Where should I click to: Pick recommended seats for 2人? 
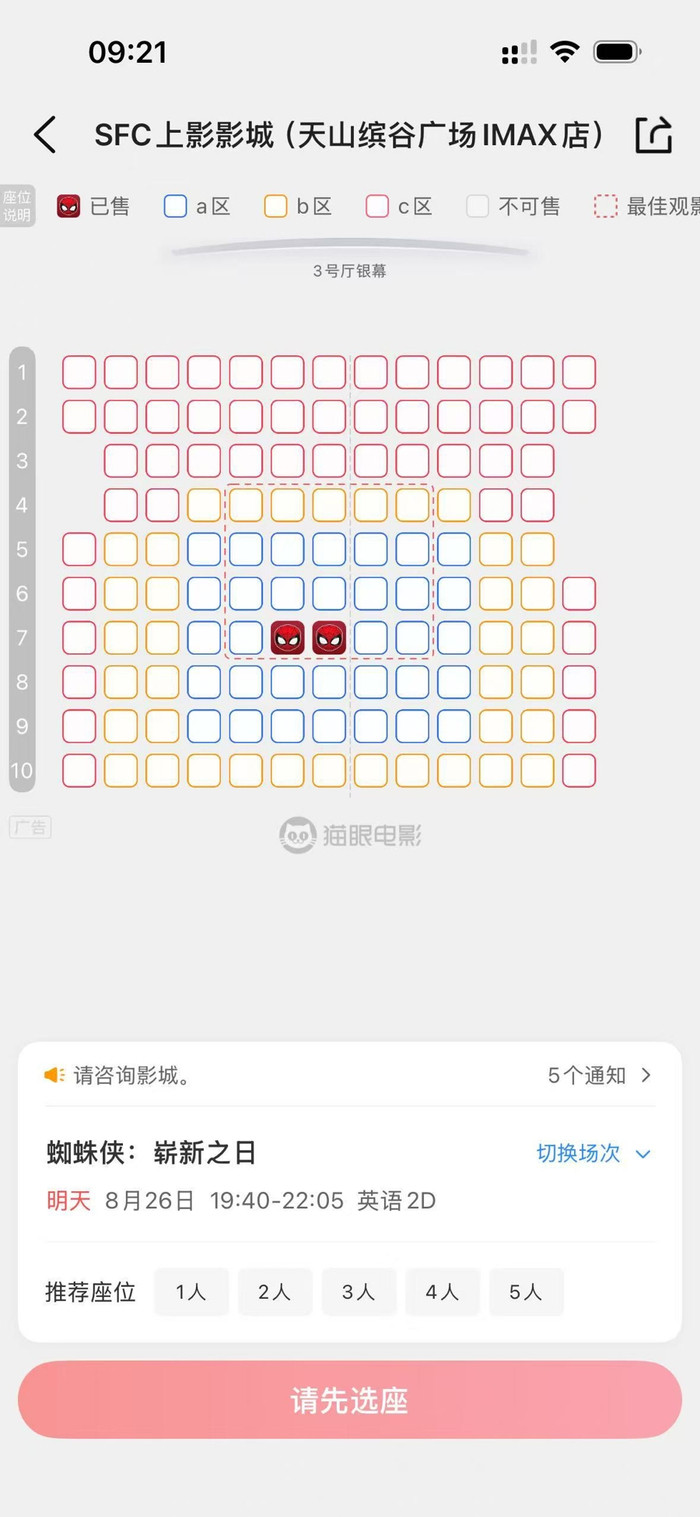pos(274,1292)
